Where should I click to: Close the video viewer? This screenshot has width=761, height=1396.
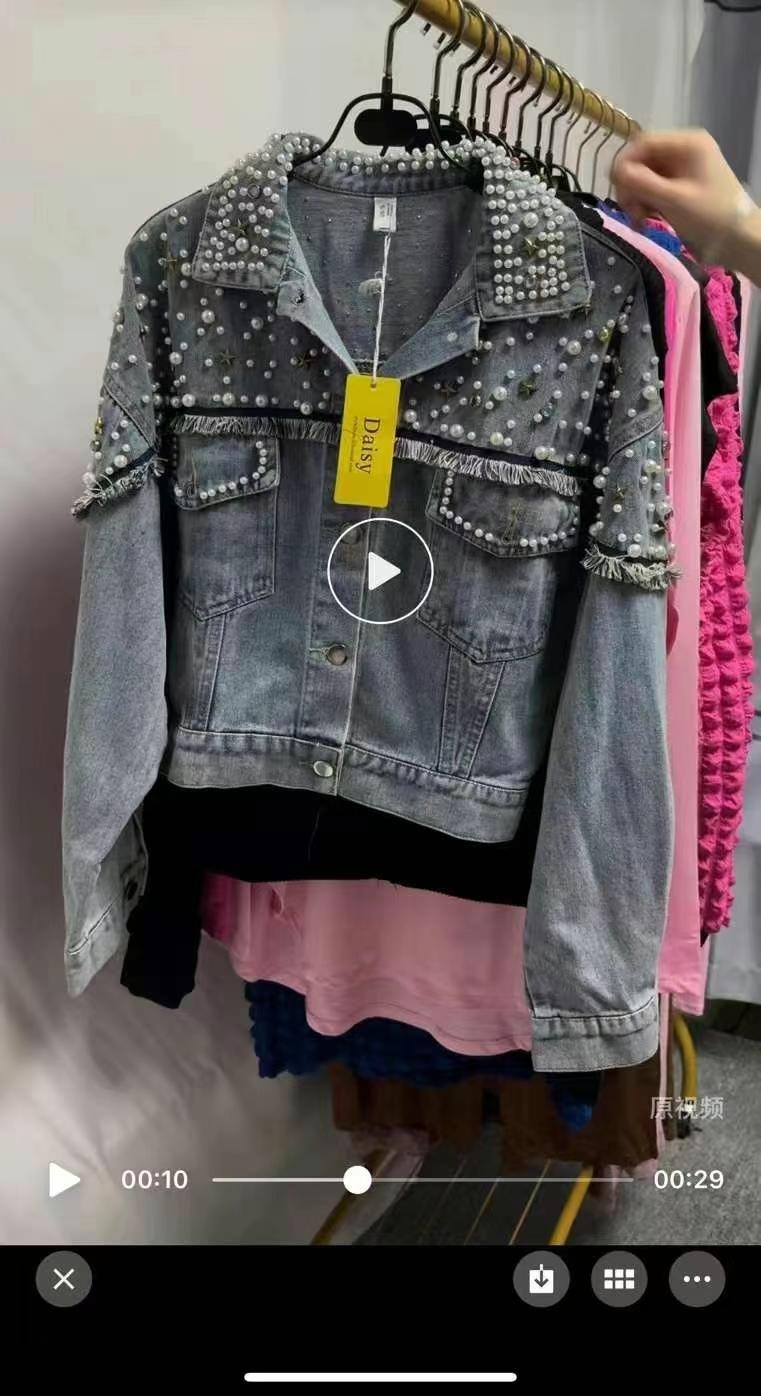click(64, 1279)
